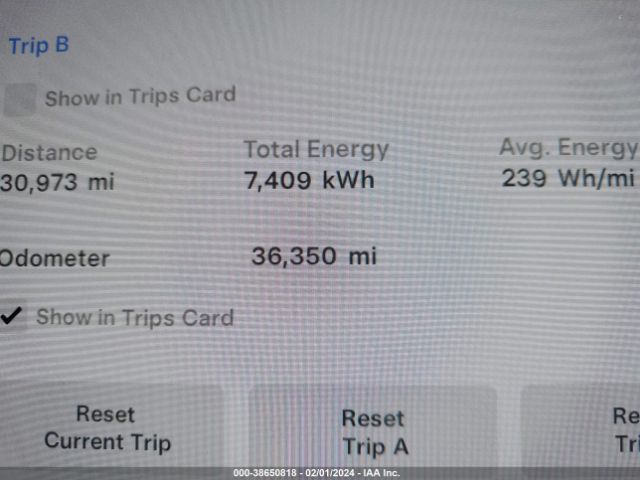Reset Trip A

coord(373,432)
